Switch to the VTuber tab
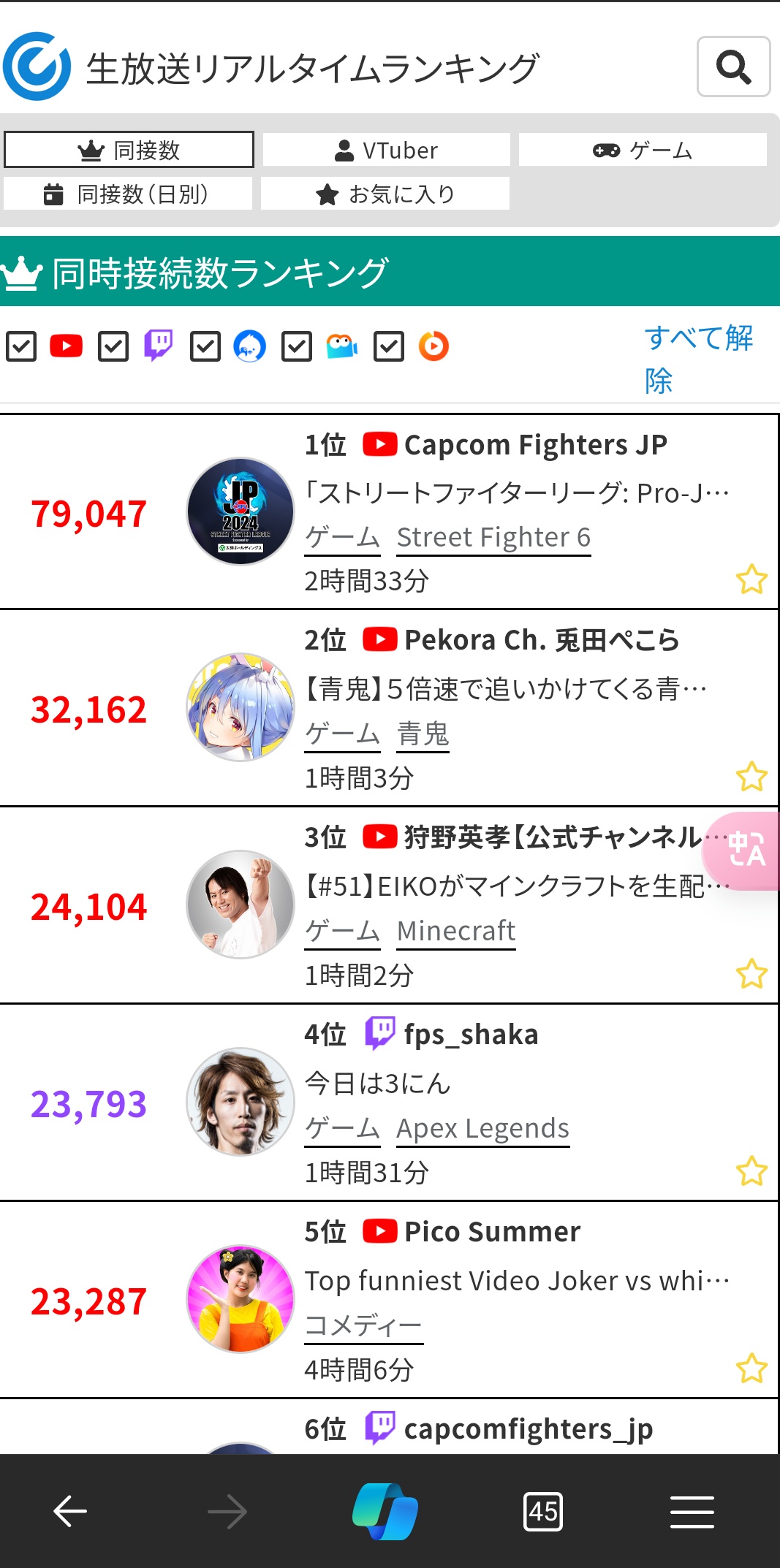Viewport: 780px width, 1568px height. 386,150
